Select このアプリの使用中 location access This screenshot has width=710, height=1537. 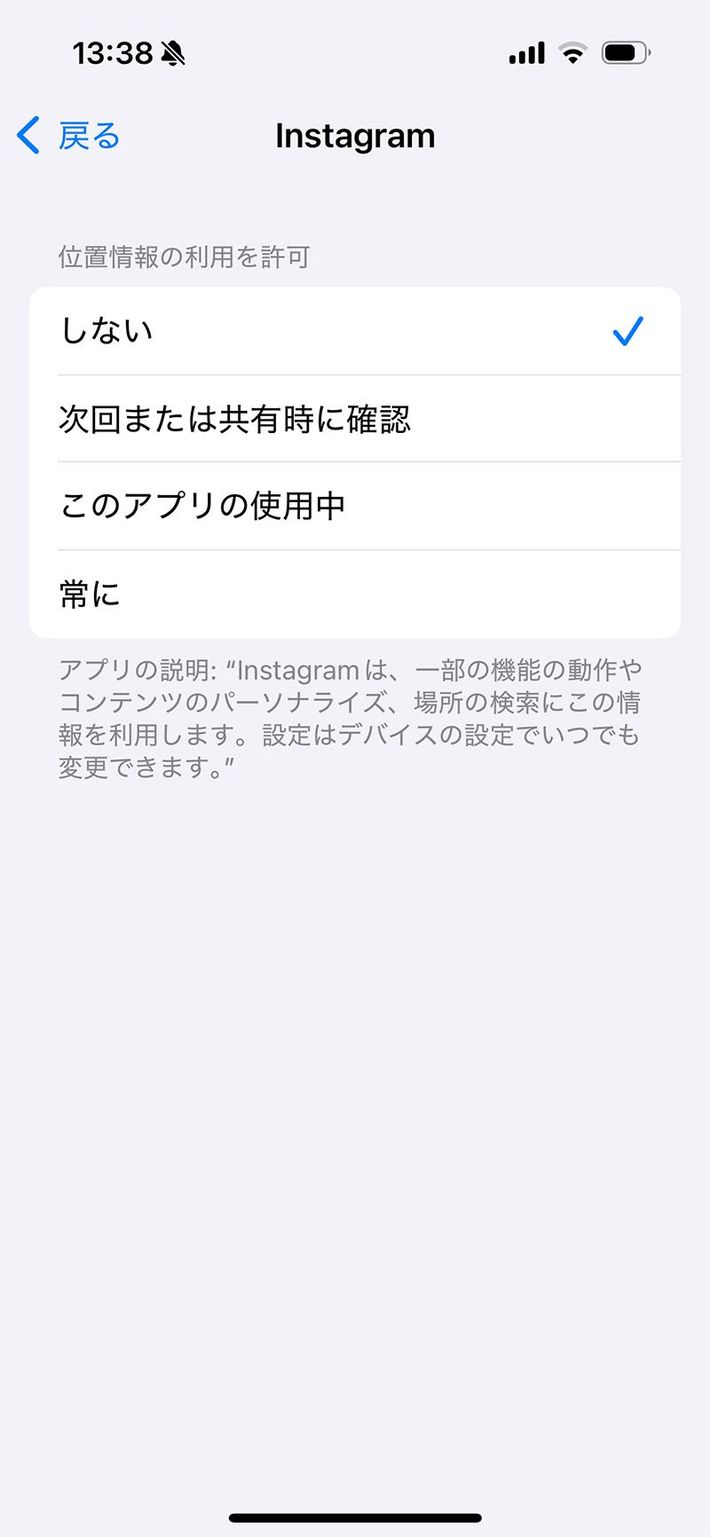[x=354, y=506]
